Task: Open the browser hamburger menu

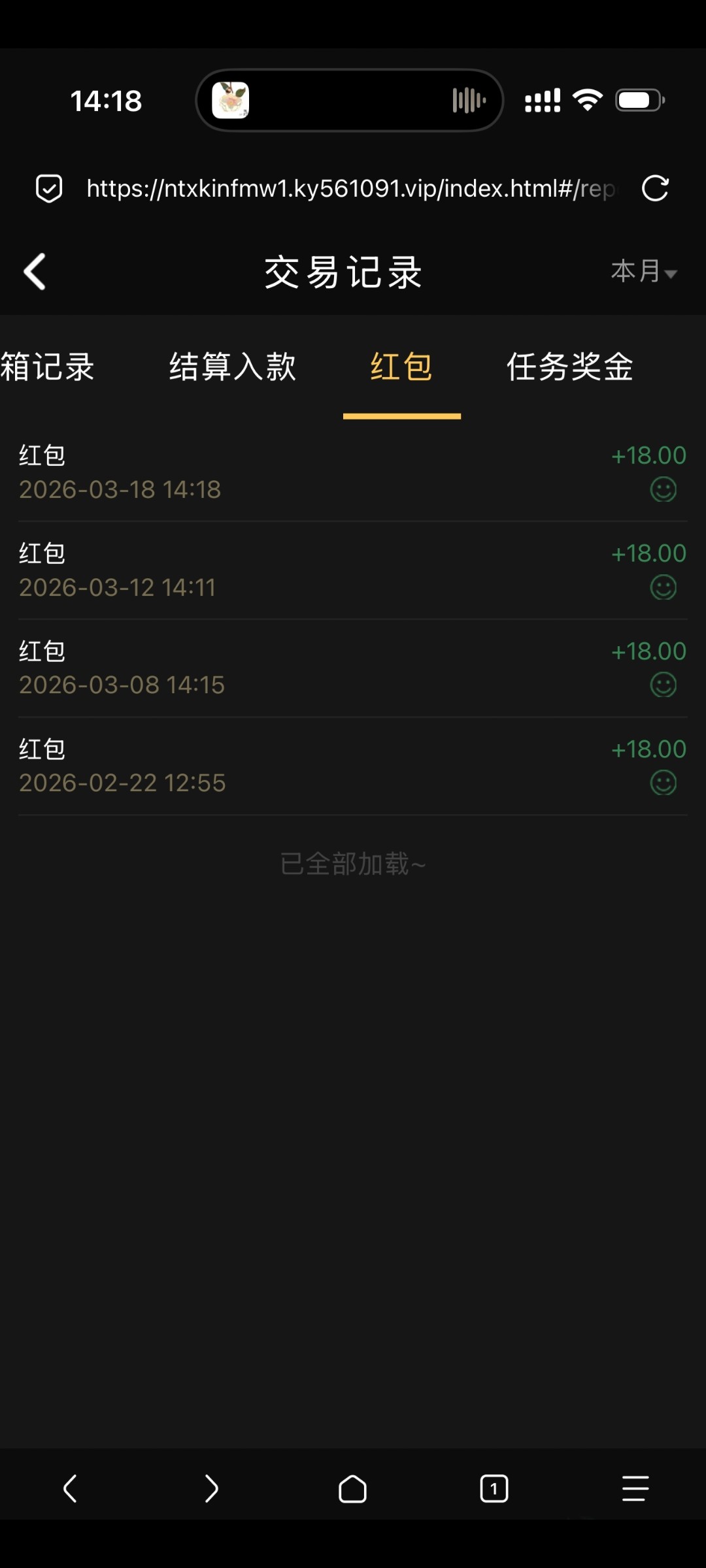Action: pyautogui.click(x=635, y=1489)
